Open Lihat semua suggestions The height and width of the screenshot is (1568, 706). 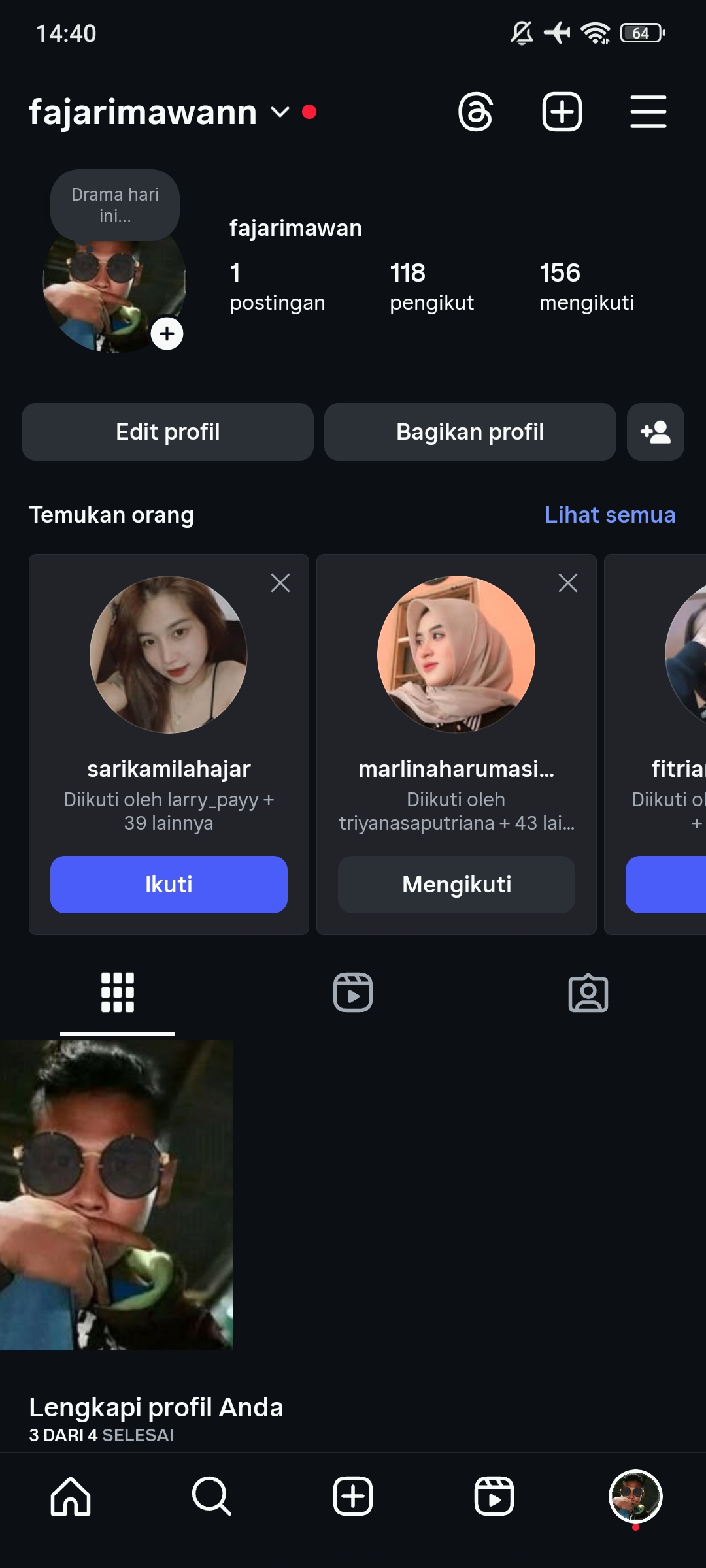tap(609, 515)
